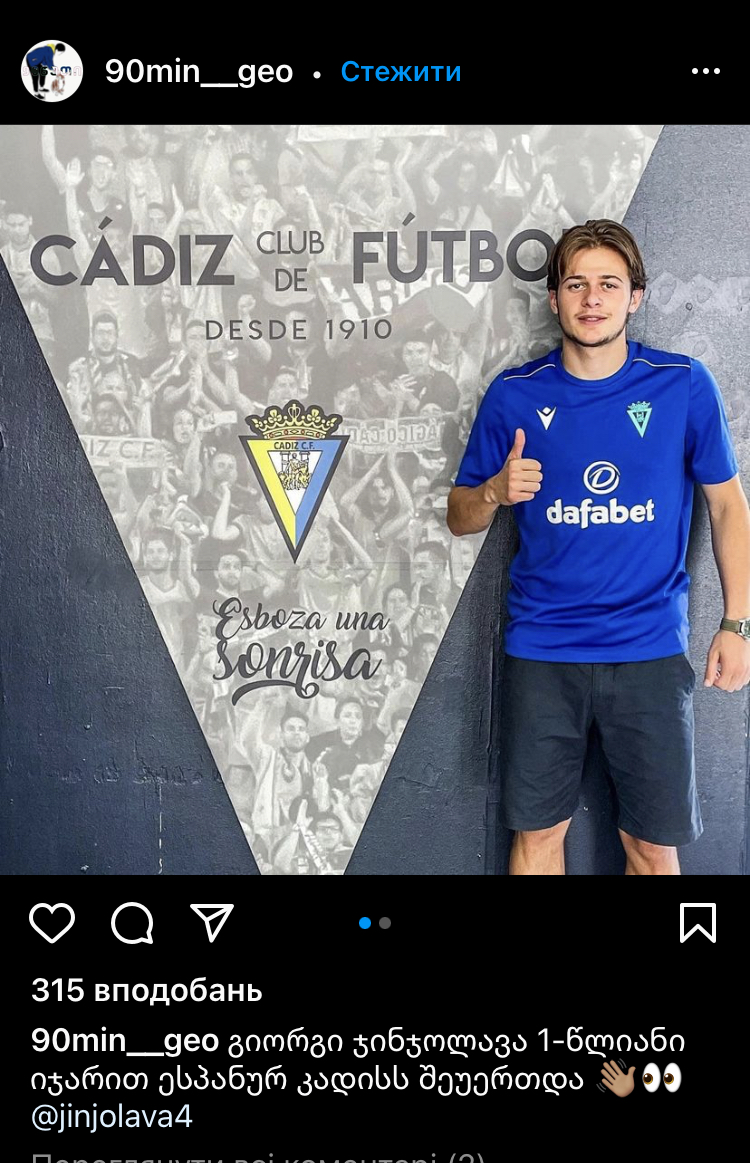Share the post via paper plane icon
750x1163 pixels.
point(212,923)
